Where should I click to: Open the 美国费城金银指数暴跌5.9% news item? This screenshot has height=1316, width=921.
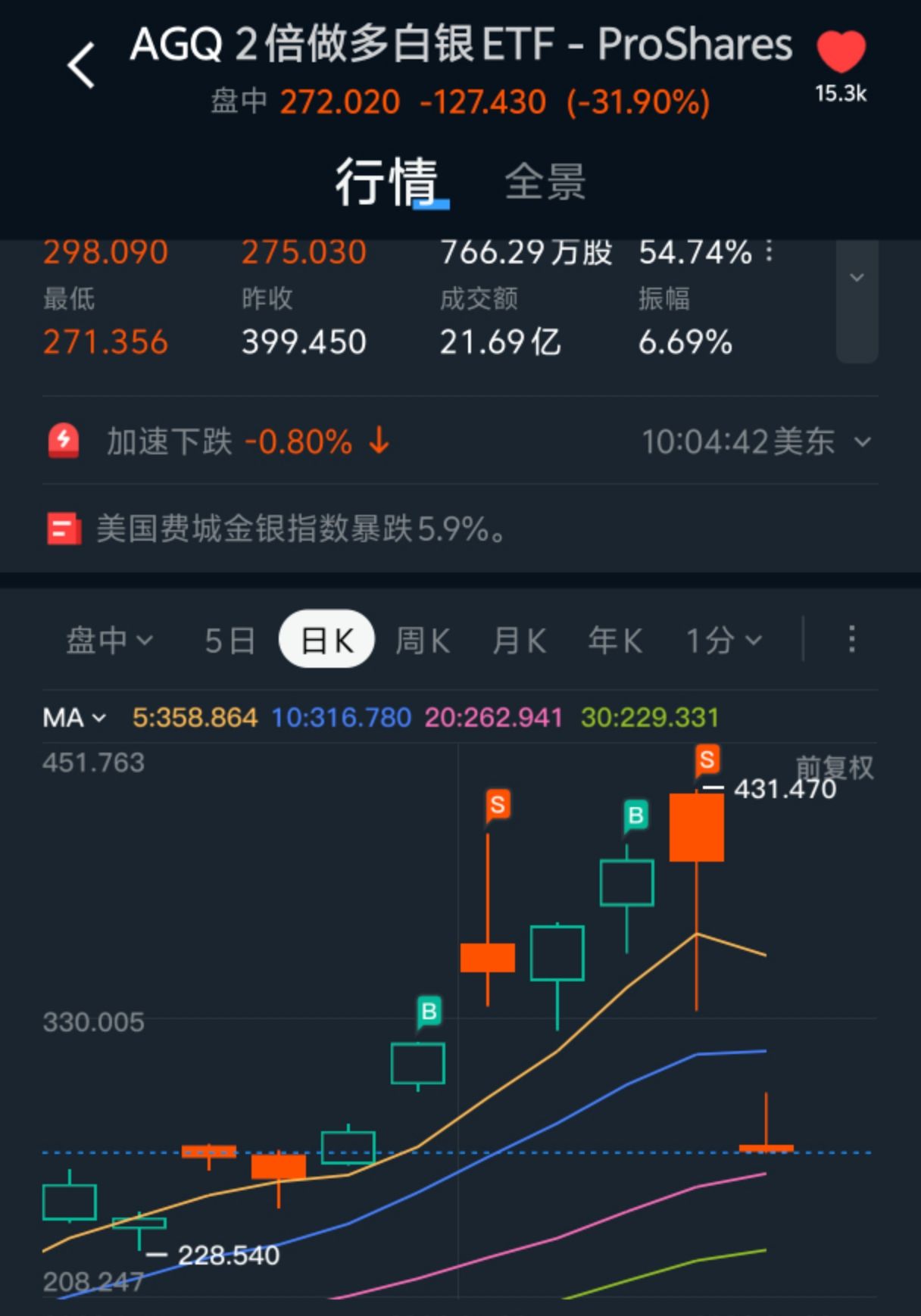point(301,529)
